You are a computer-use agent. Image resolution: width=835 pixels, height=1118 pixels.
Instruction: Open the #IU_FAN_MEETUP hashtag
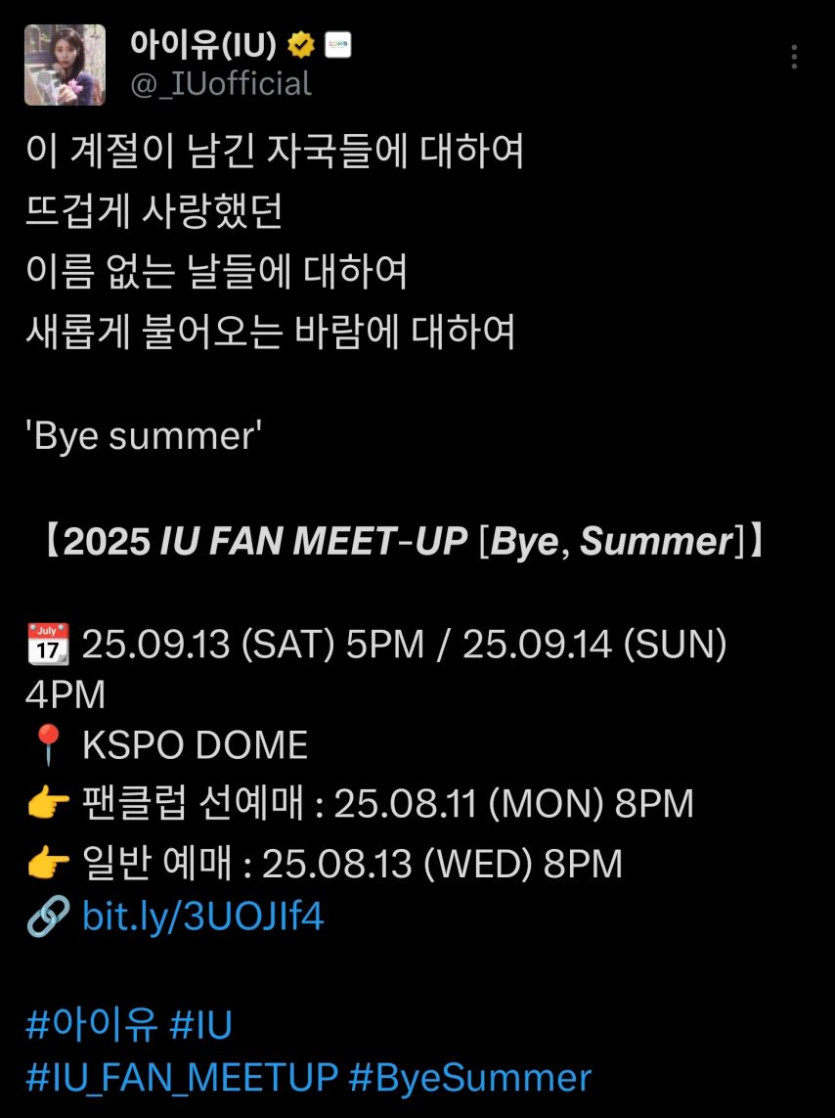[182, 1077]
